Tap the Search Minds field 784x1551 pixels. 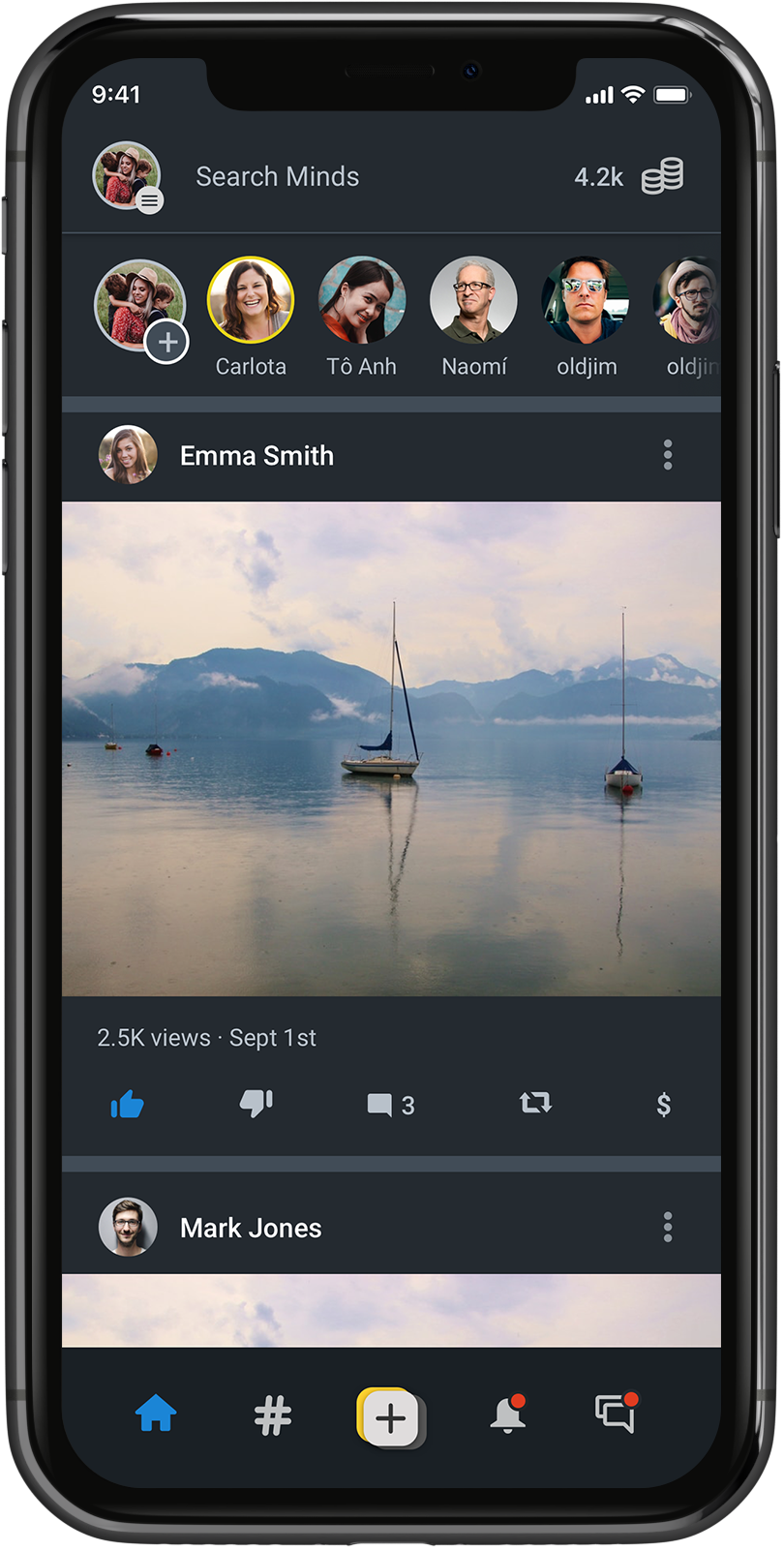(x=278, y=176)
